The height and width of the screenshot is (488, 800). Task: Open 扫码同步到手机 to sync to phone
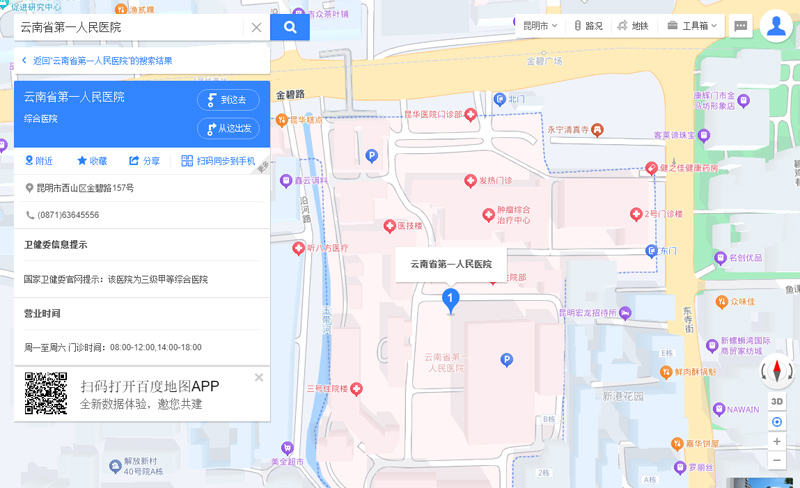pyautogui.click(x=218, y=161)
